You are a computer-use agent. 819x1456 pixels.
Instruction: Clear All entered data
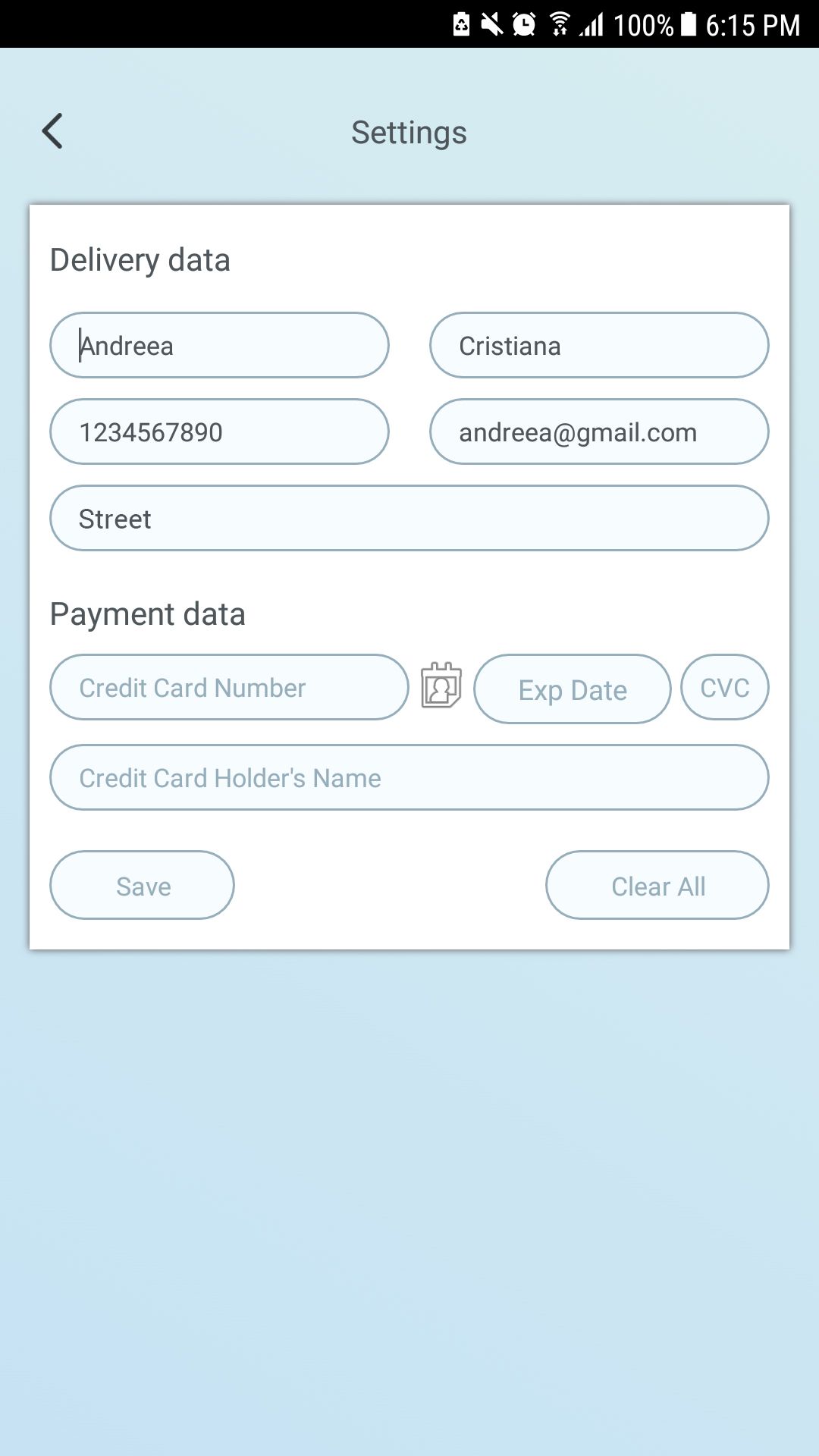click(x=657, y=886)
